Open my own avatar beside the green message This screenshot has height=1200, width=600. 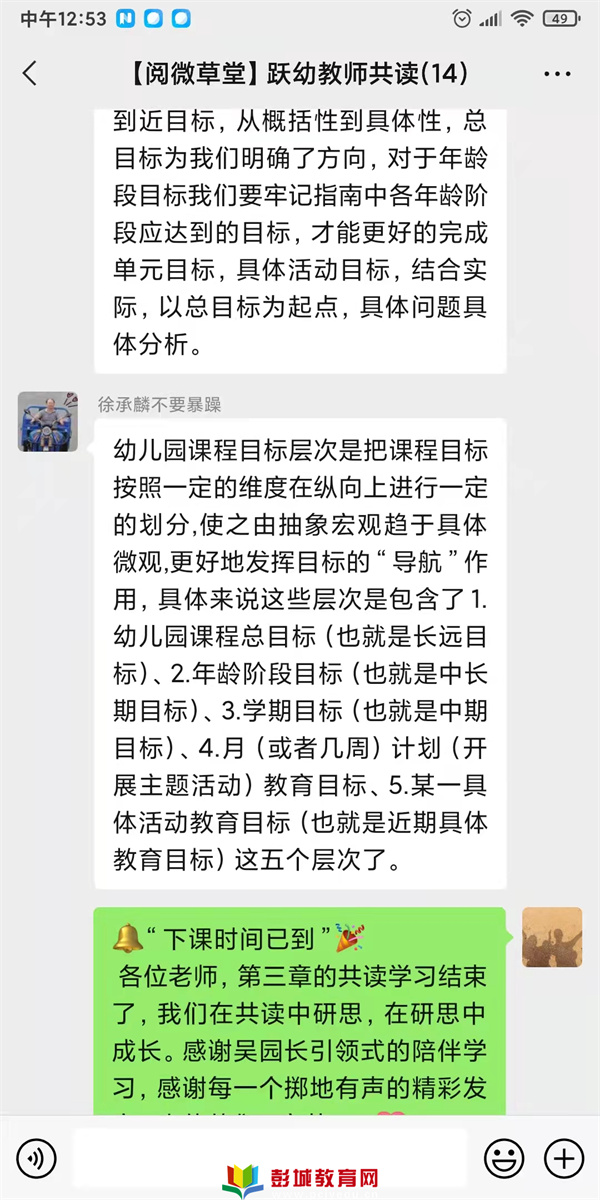[552, 937]
